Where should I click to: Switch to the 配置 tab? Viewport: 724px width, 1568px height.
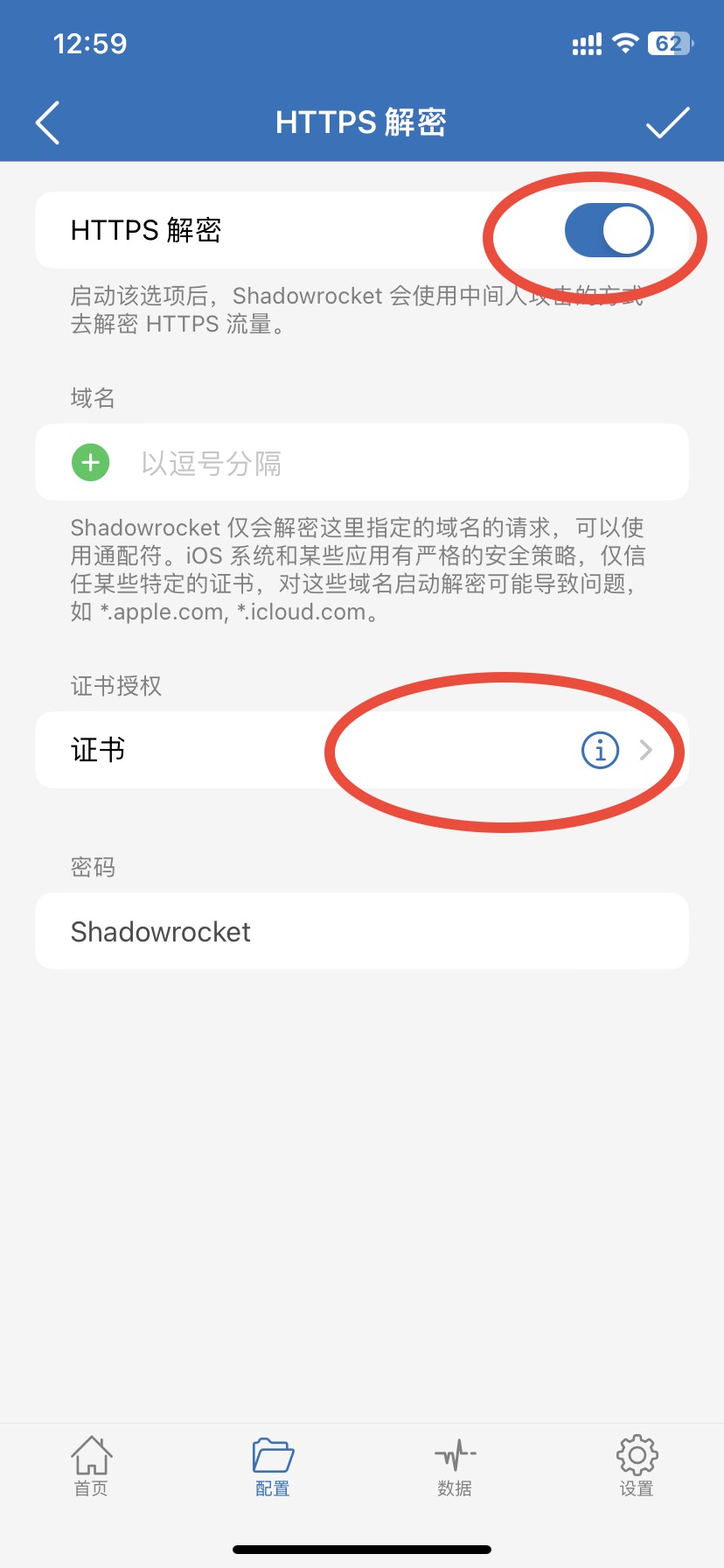pyautogui.click(x=273, y=1466)
